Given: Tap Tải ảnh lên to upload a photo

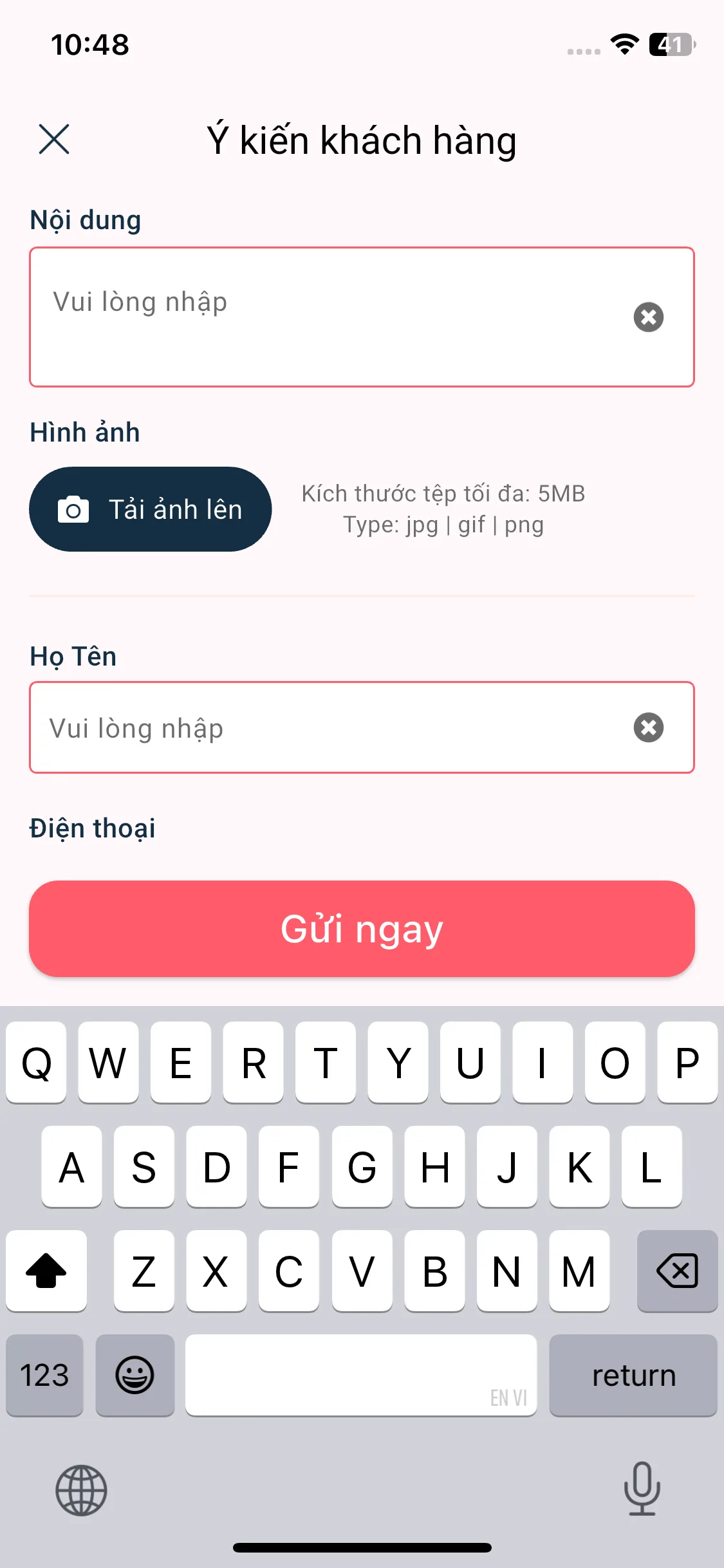Looking at the screenshot, I should [x=151, y=509].
